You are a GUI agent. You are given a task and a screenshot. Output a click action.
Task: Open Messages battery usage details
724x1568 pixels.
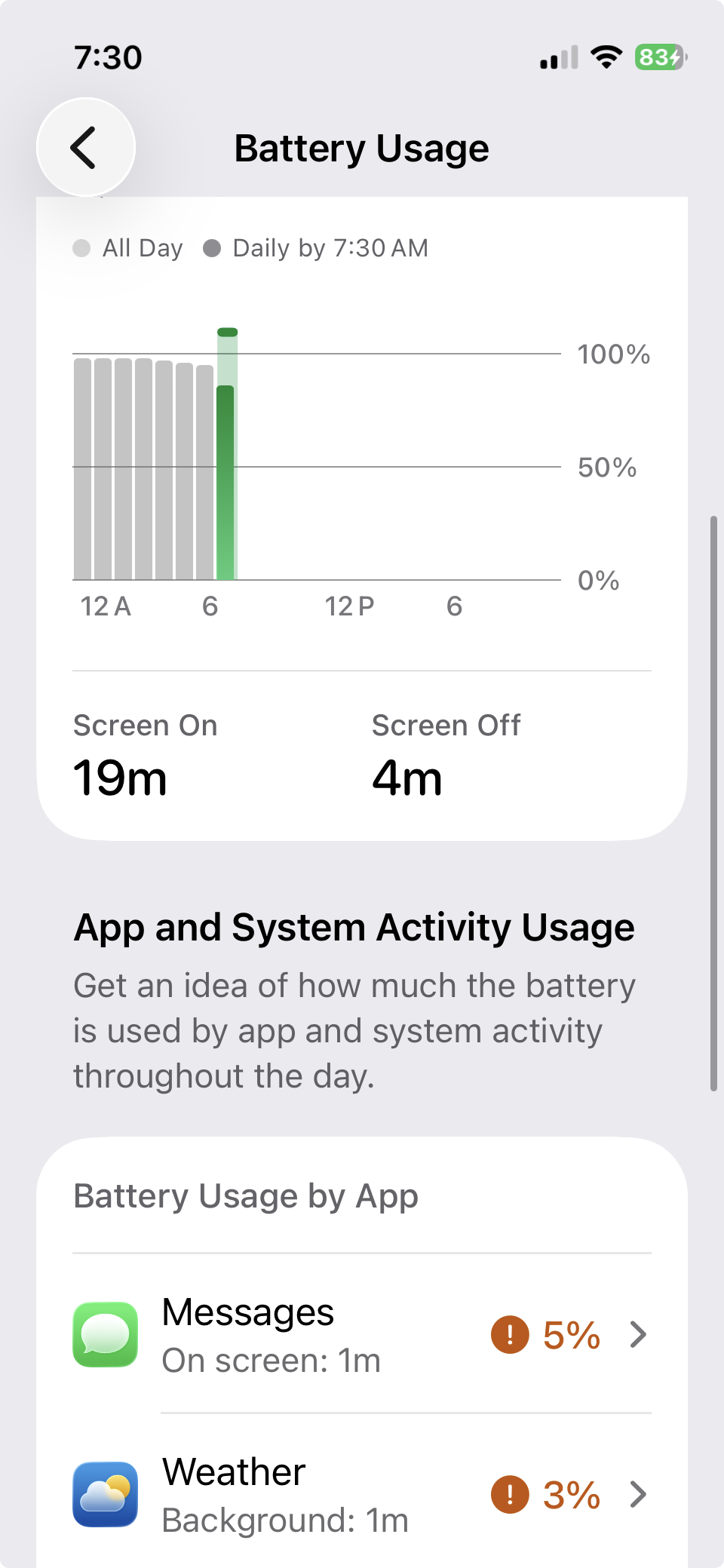pos(362,1334)
